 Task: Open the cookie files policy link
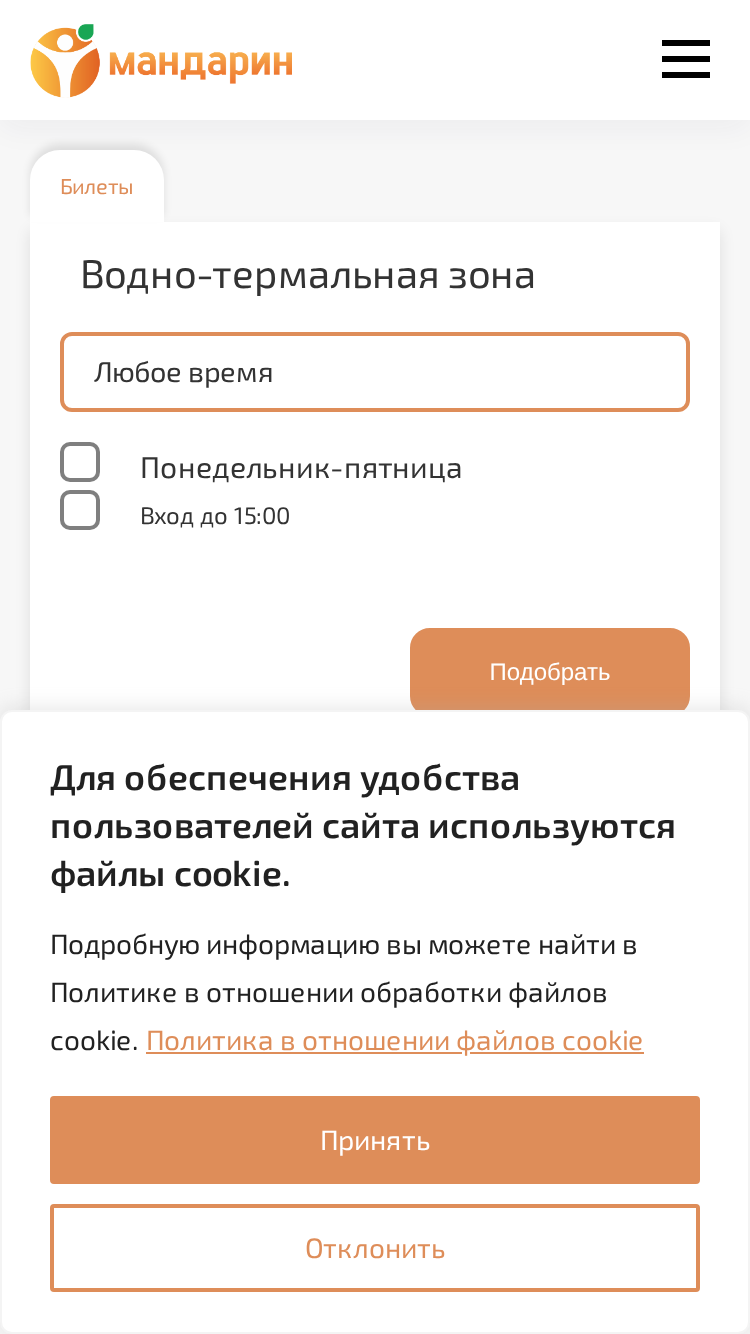pyautogui.click(x=394, y=1041)
